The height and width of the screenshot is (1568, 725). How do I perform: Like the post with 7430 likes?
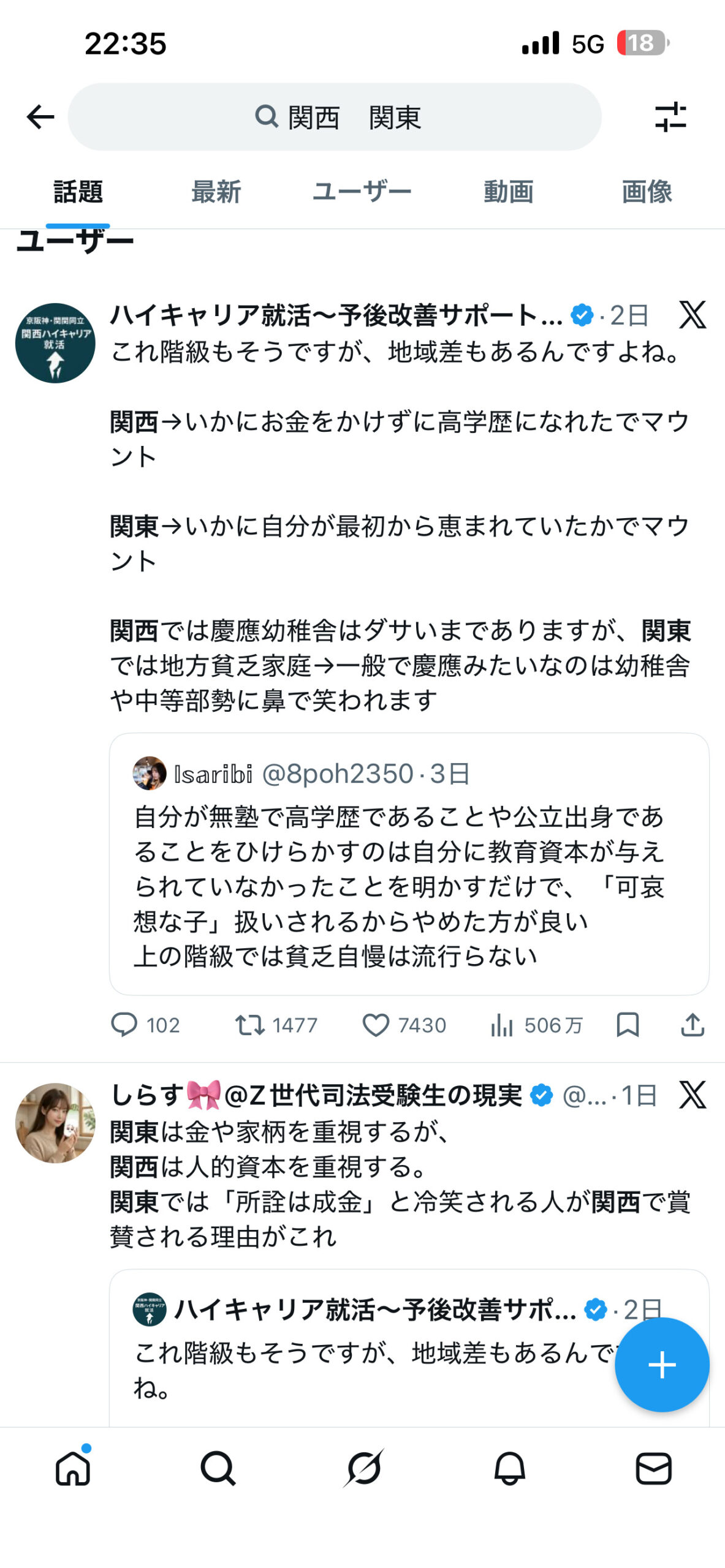click(376, 1025)
